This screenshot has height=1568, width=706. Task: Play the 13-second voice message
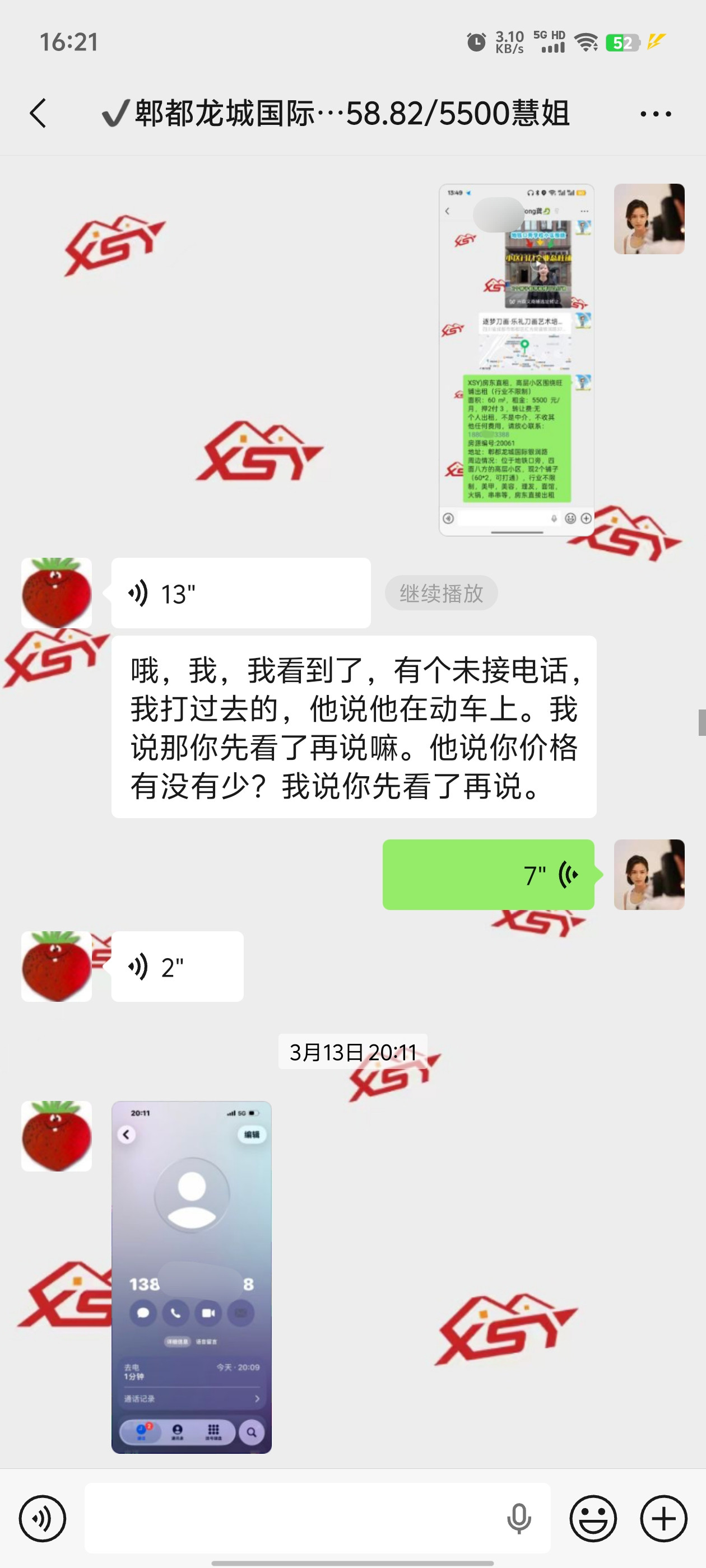click(x=240, y=593)
